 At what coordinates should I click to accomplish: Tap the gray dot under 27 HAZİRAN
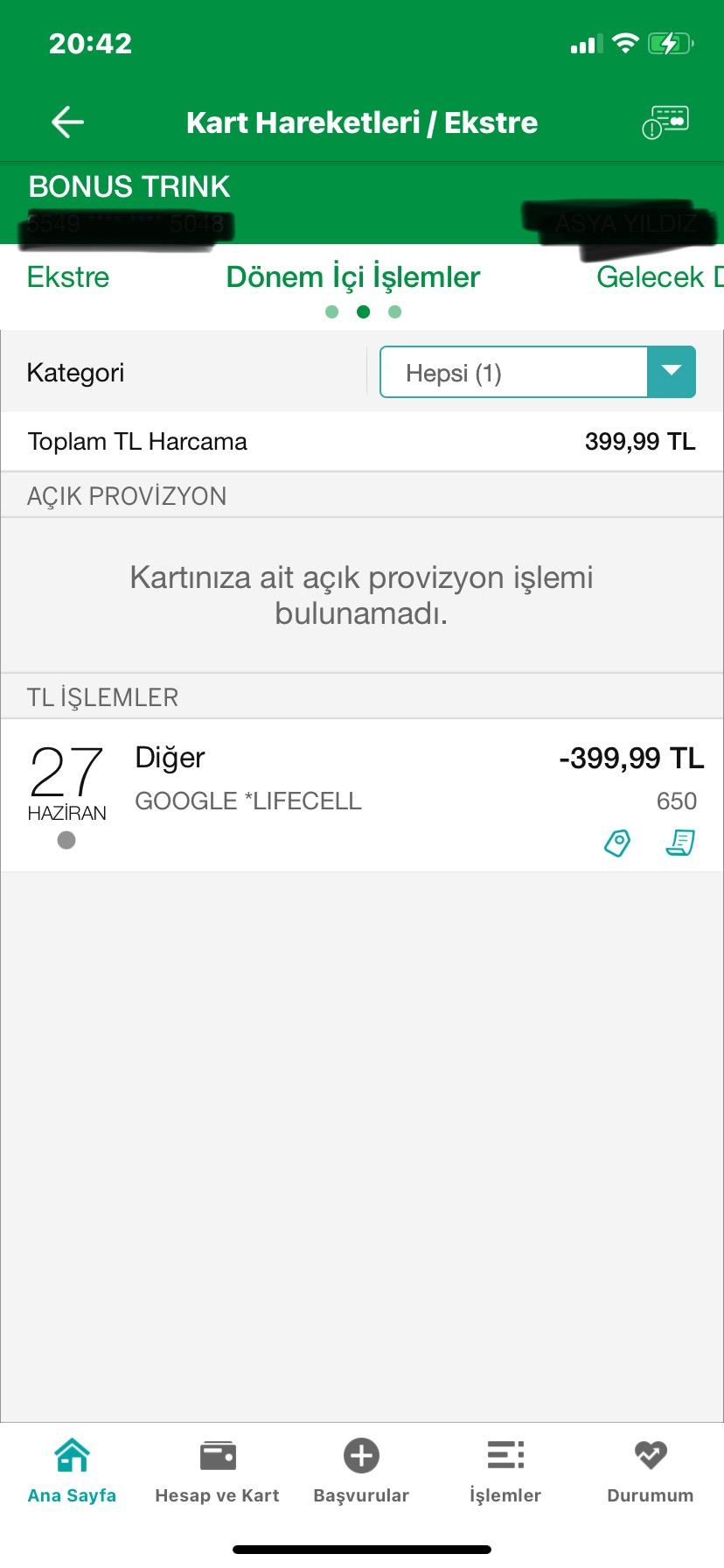tap(66, 842)
